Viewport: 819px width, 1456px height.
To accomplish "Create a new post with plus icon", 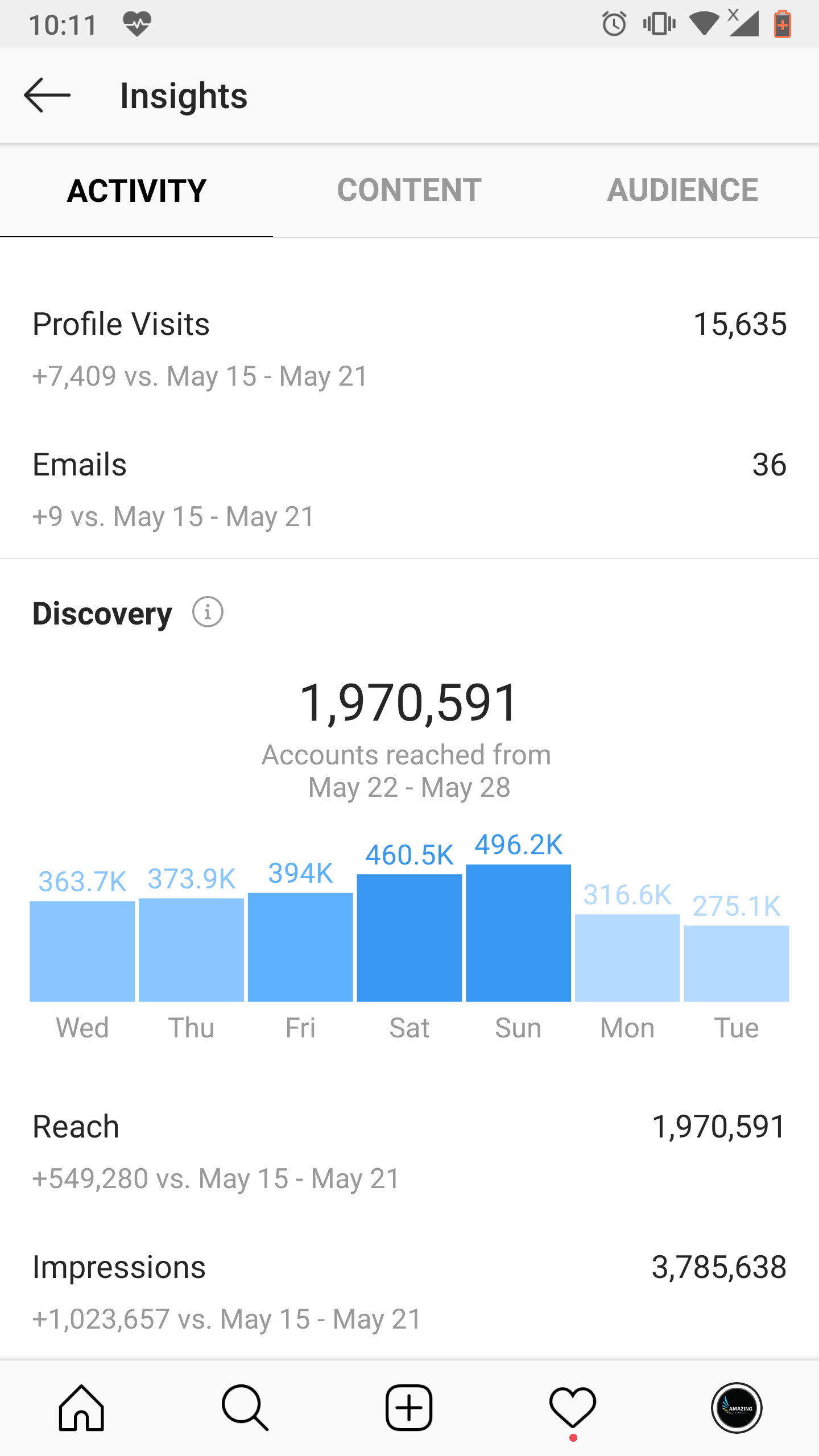I will 409,1408.
